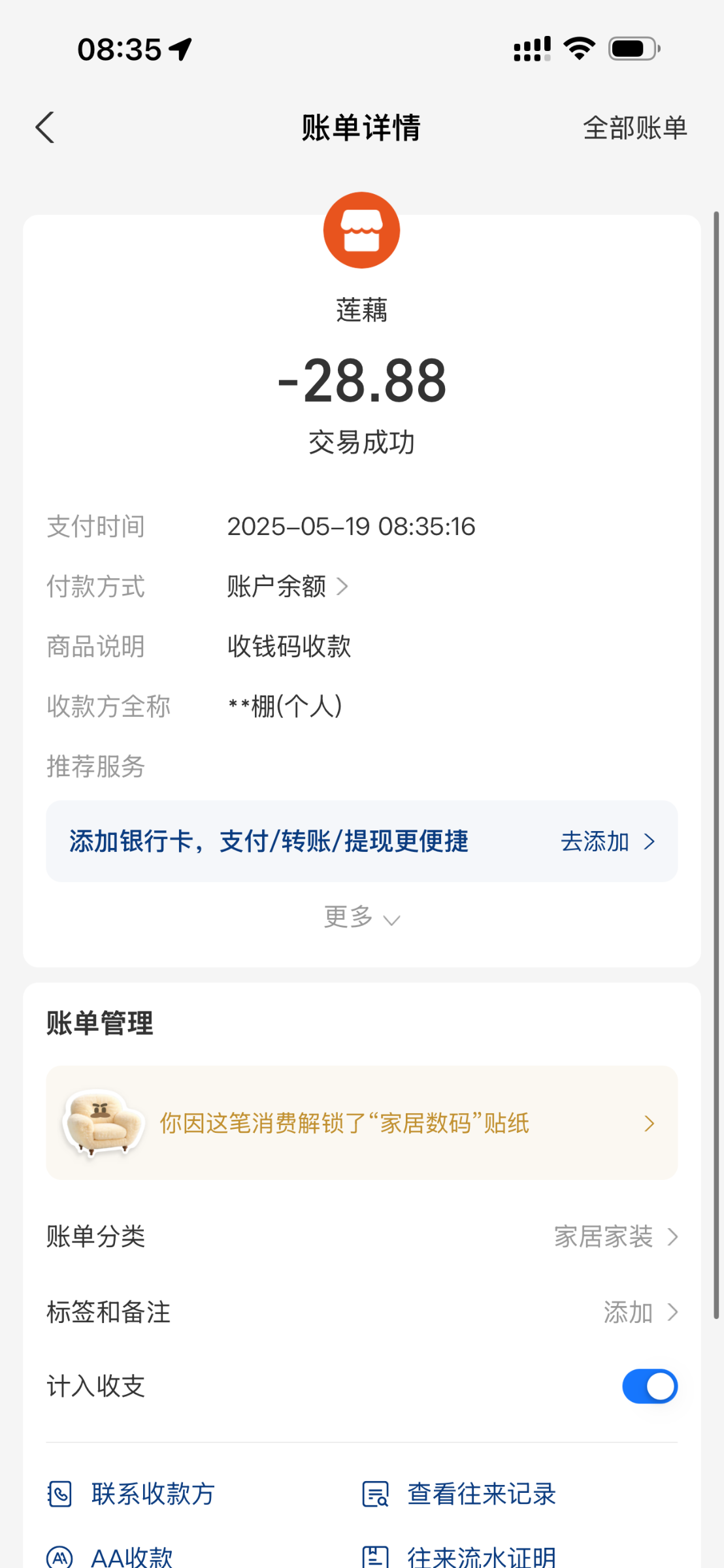Go back from bill details
724x1568 pixels.
pyautogui.click(x=44, y=127)
